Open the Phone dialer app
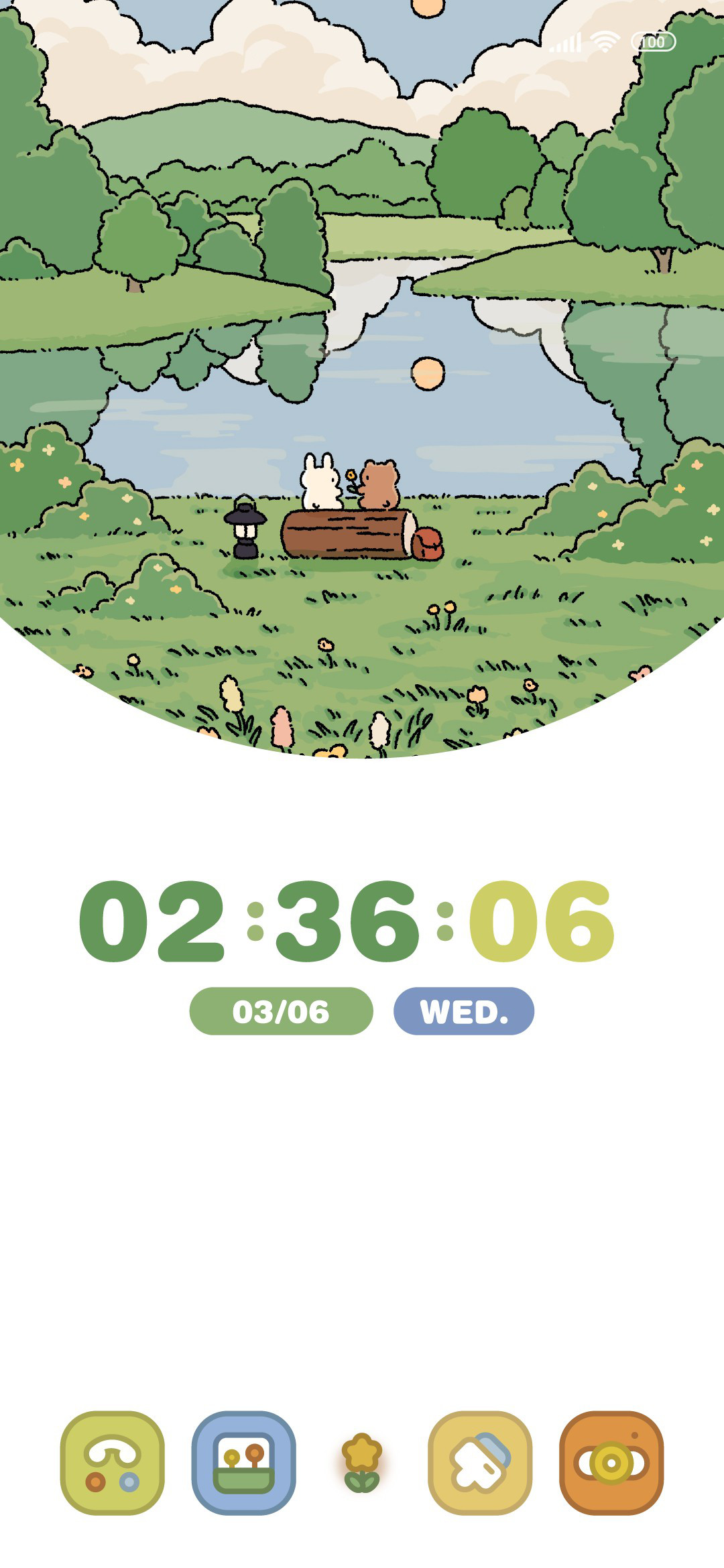 pyautogui.click(x=113, y=1463)
